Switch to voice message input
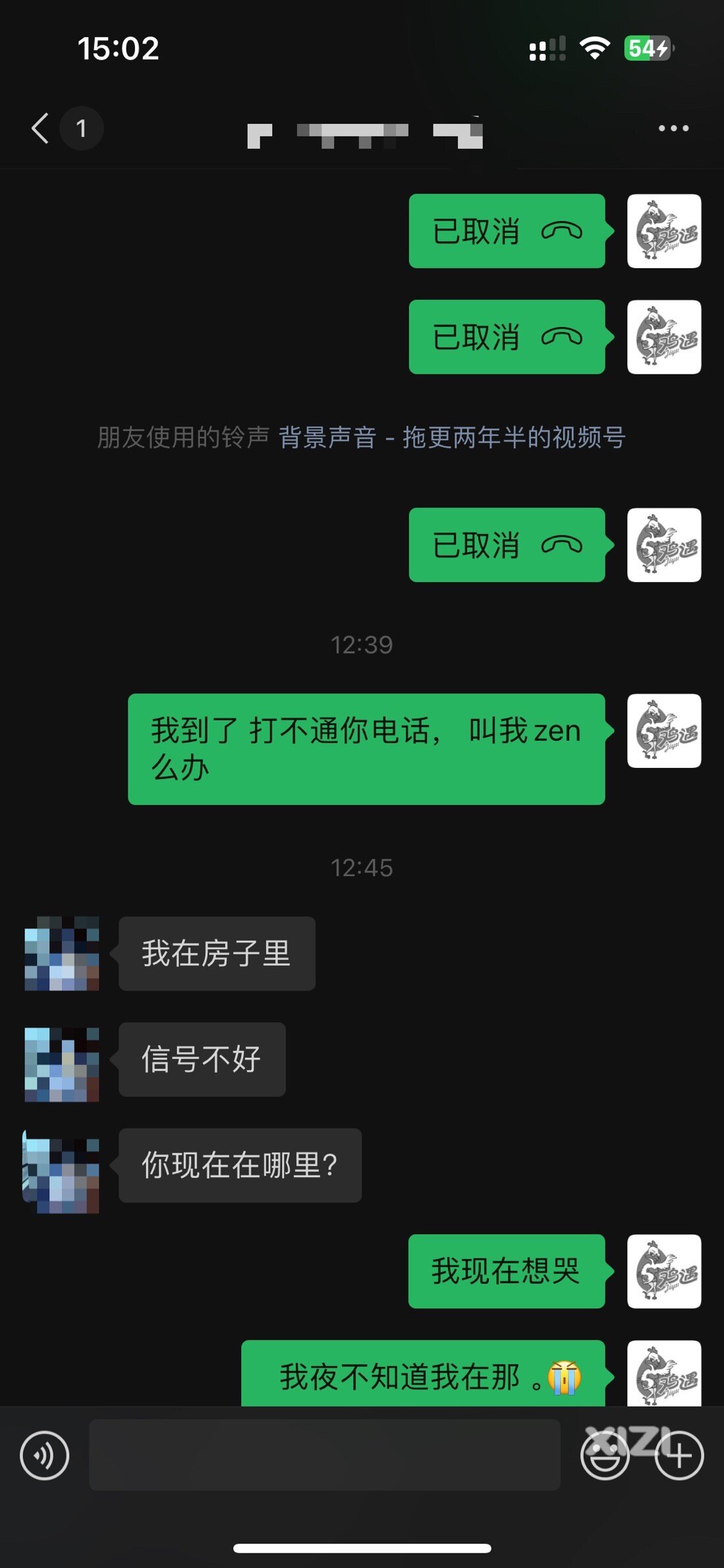Viewport: 724px width, 1568px height. click(x=44, y=1455)
